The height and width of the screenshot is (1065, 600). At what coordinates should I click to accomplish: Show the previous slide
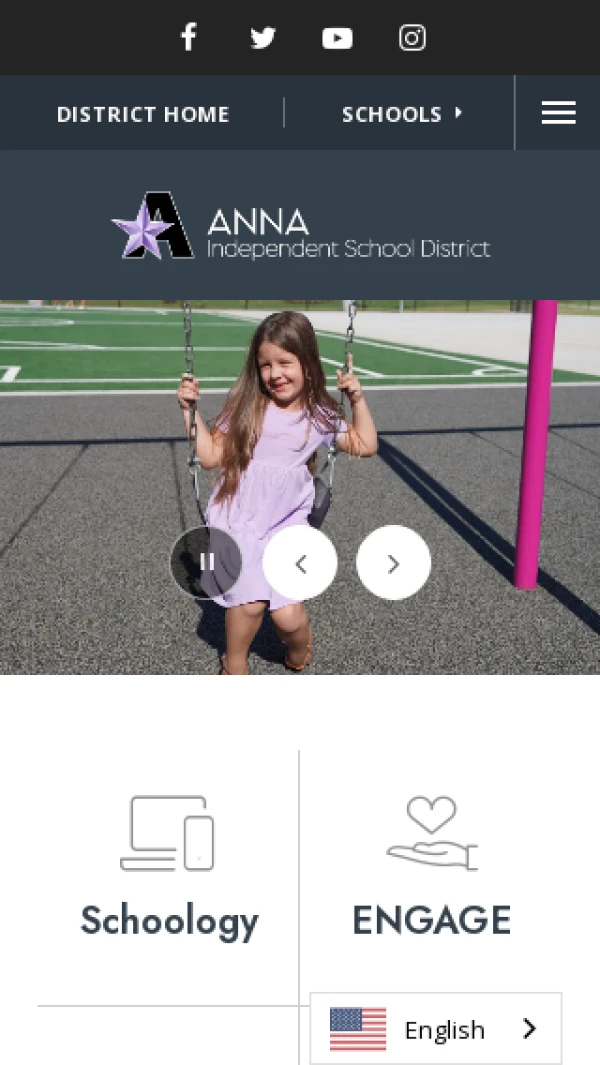click(x=300, y=563)
